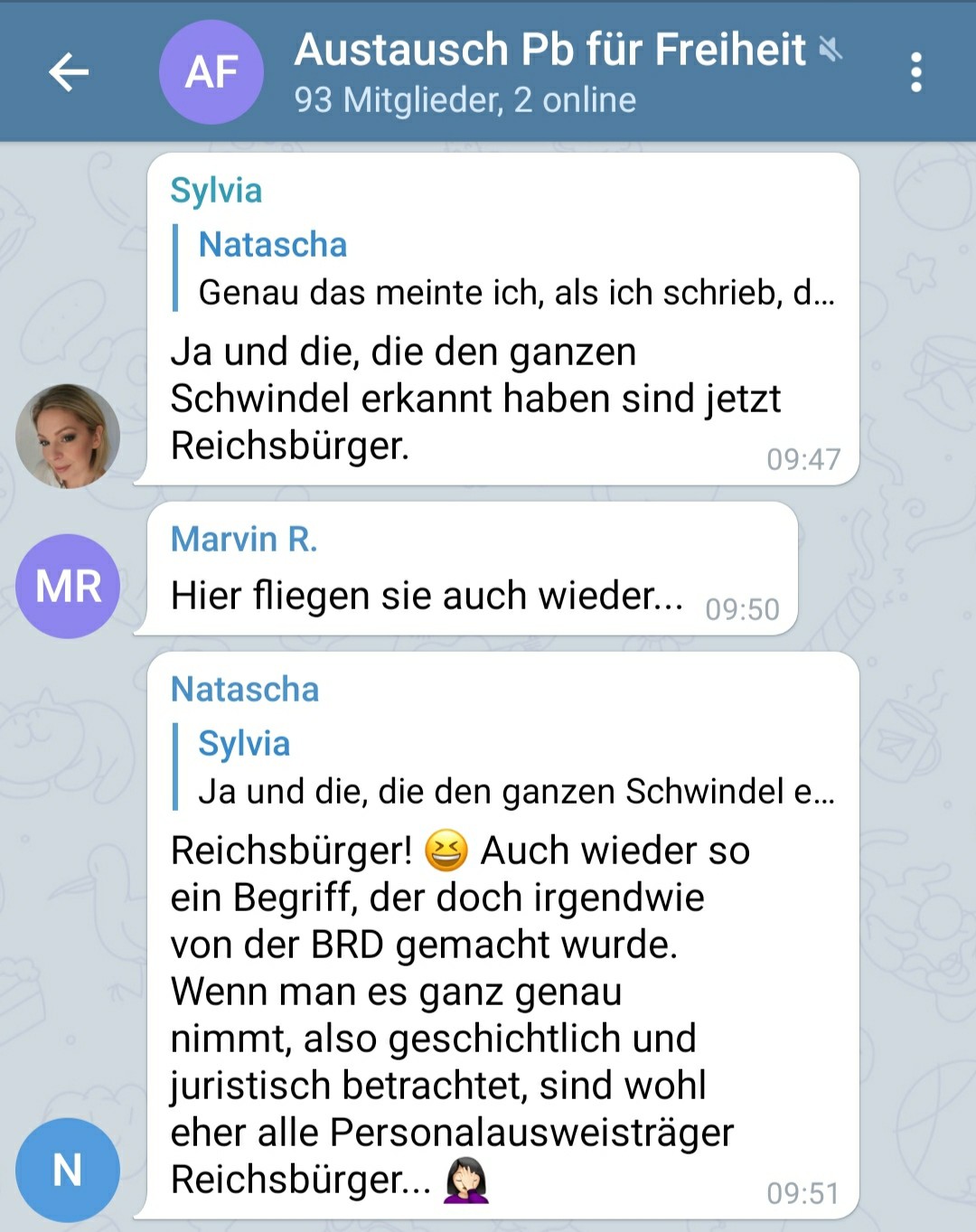Image resolution: width=976 pixels, height=1232 pixels.
Task: Open the Austausch Pb für Freiheit group info
Action: click(x=549, y=72)
